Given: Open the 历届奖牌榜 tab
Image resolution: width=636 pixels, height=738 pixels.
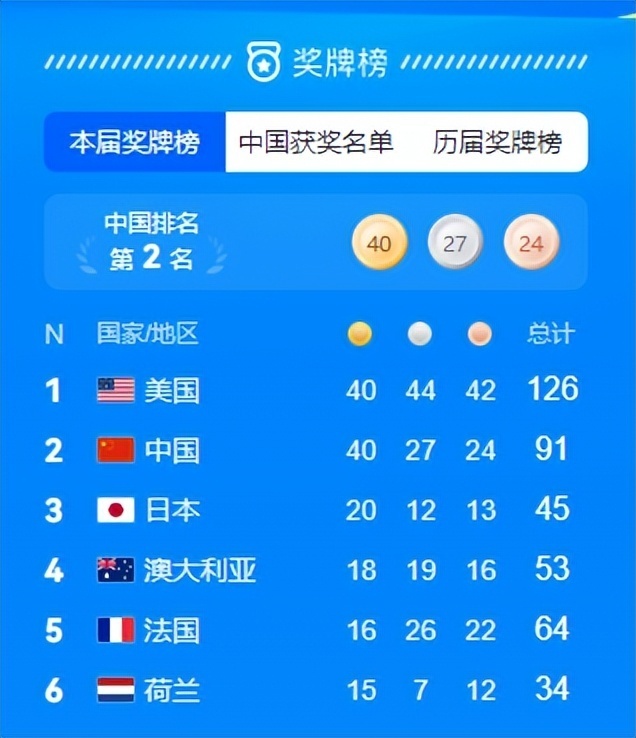Looking at the screenshot, I should tap(497, 142).
